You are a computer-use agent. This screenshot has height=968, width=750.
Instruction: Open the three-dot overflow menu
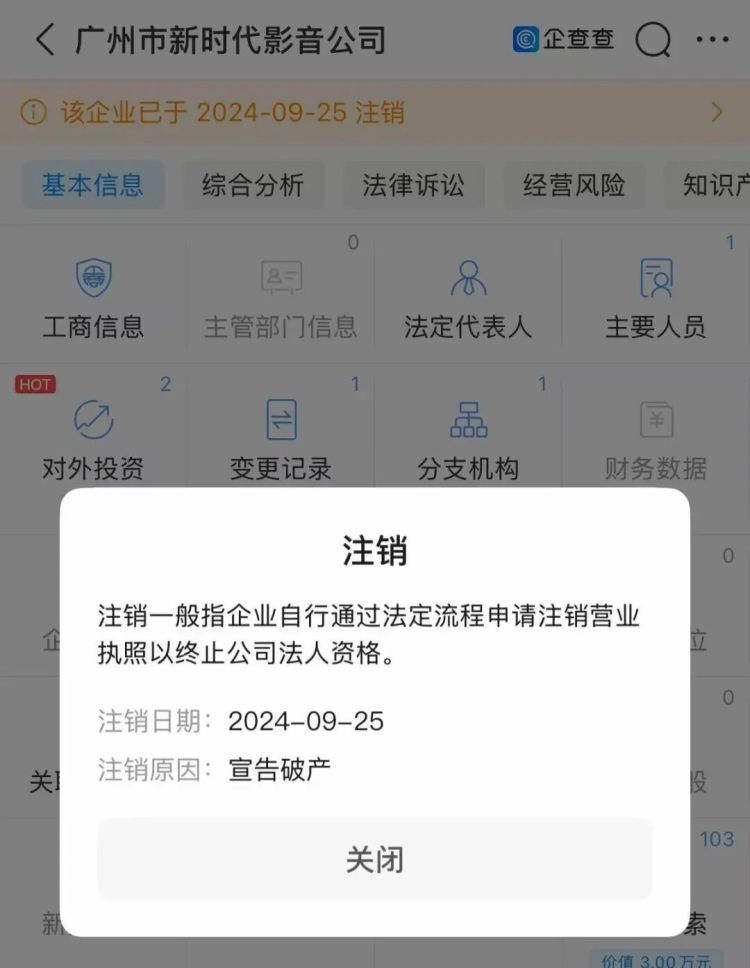click(x=712, y=40)
